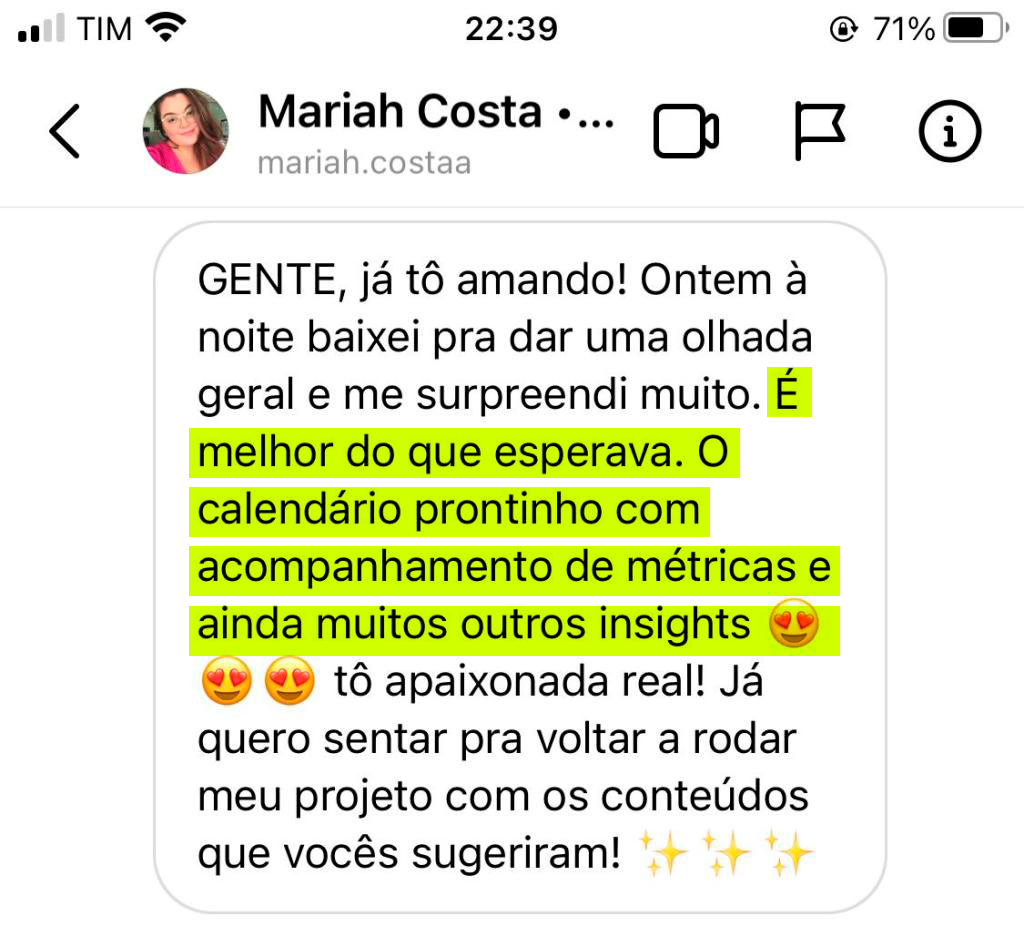Open conversation details info icon
The width and height of the screenshot is (1024, 926).
(950, 131)
